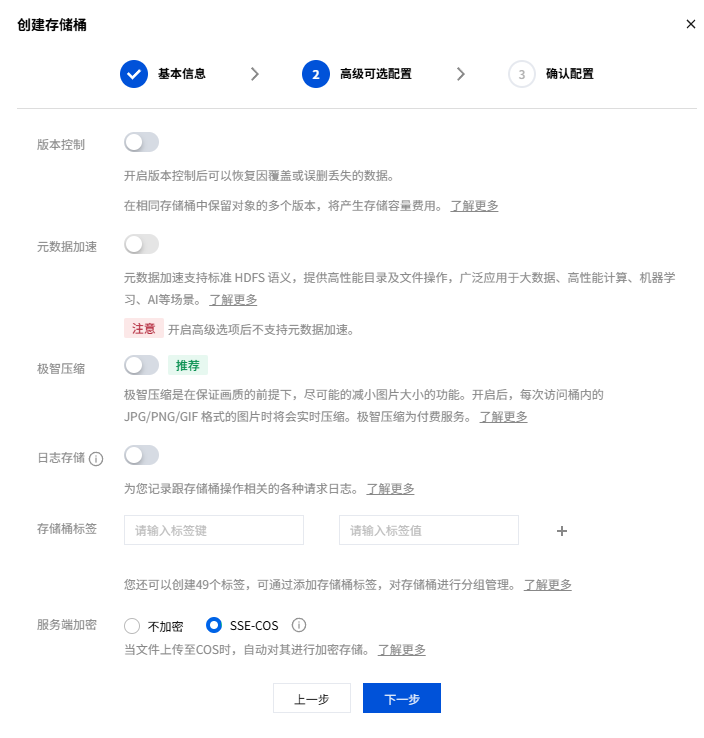Continue with 下一步
This screenshot has width=704, height=738.
[x=401, y=699]
